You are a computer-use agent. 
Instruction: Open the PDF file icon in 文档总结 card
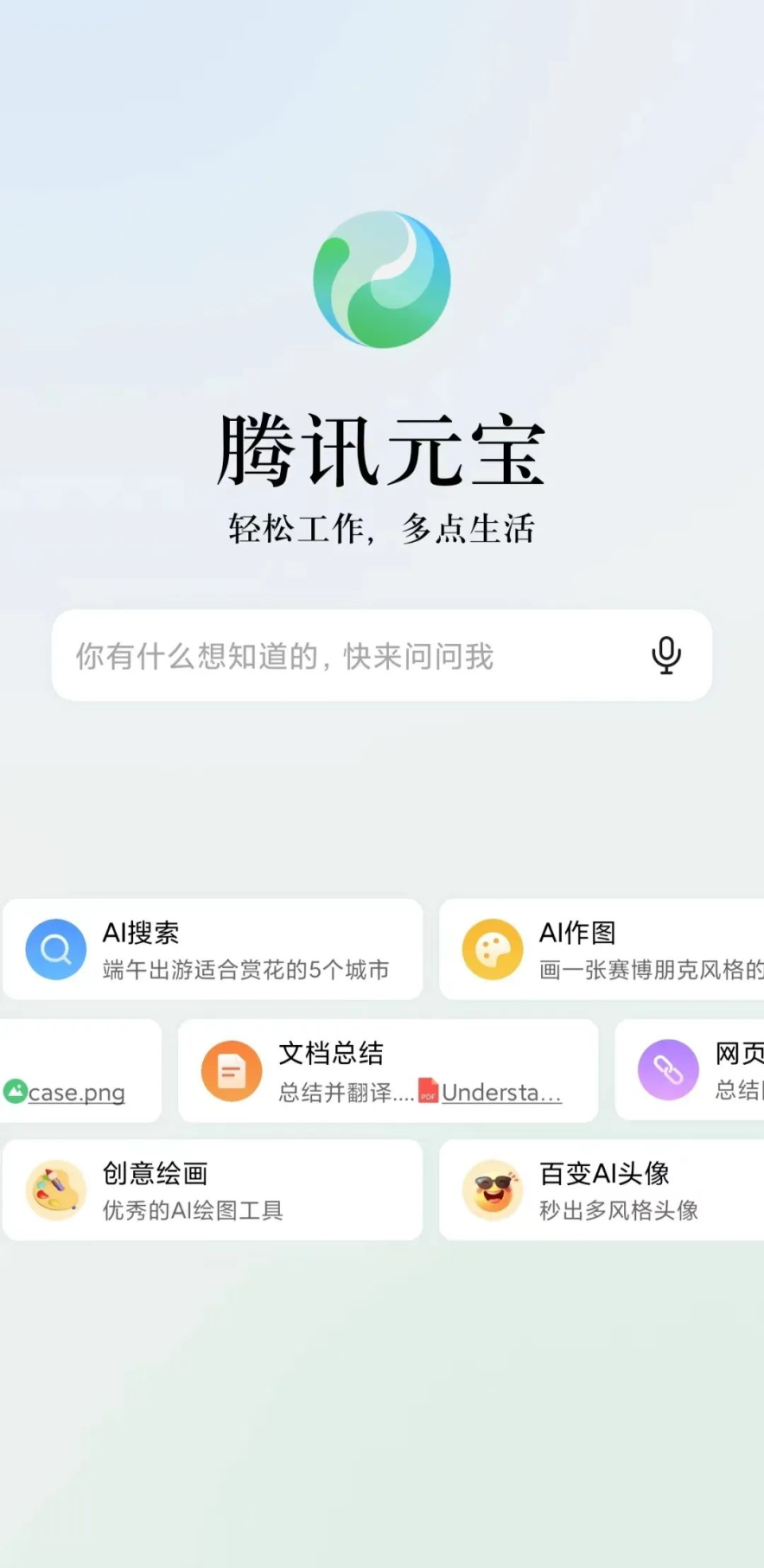click(x=427, y=1094)
